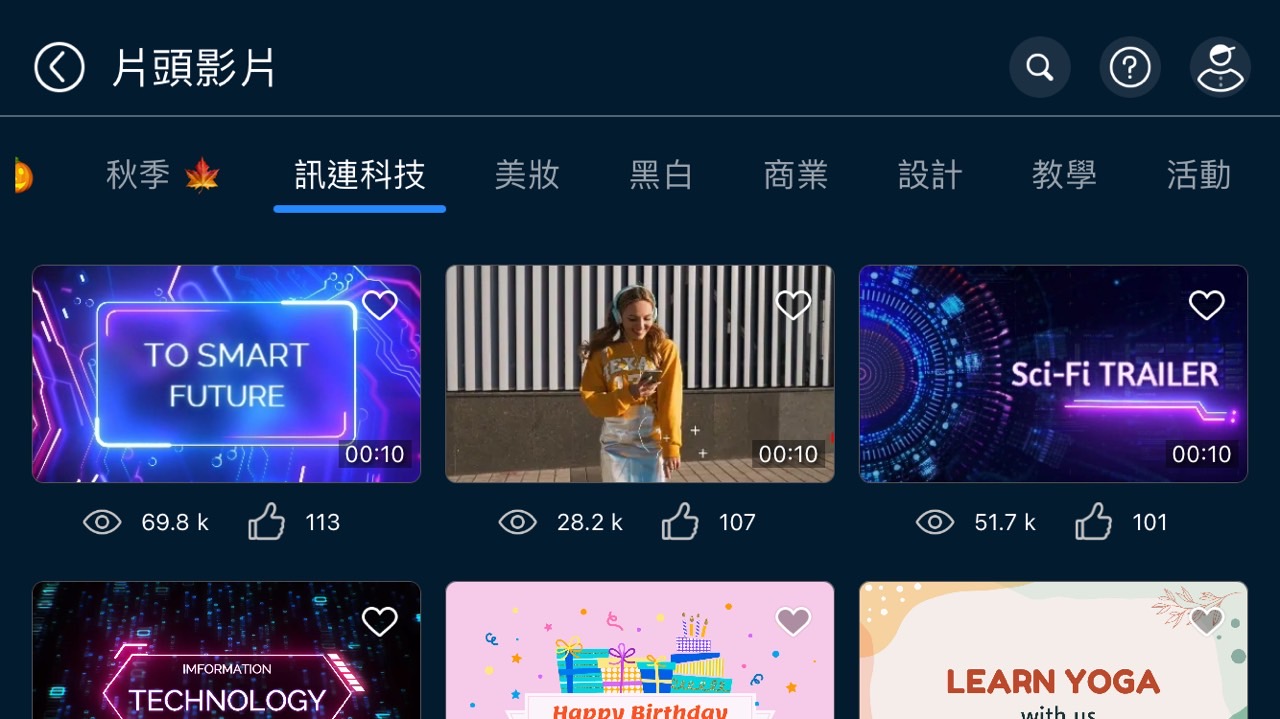Open the user profile avatar
The width and height of the screenshot is (1280, 719).
[x=1220, y=68]
